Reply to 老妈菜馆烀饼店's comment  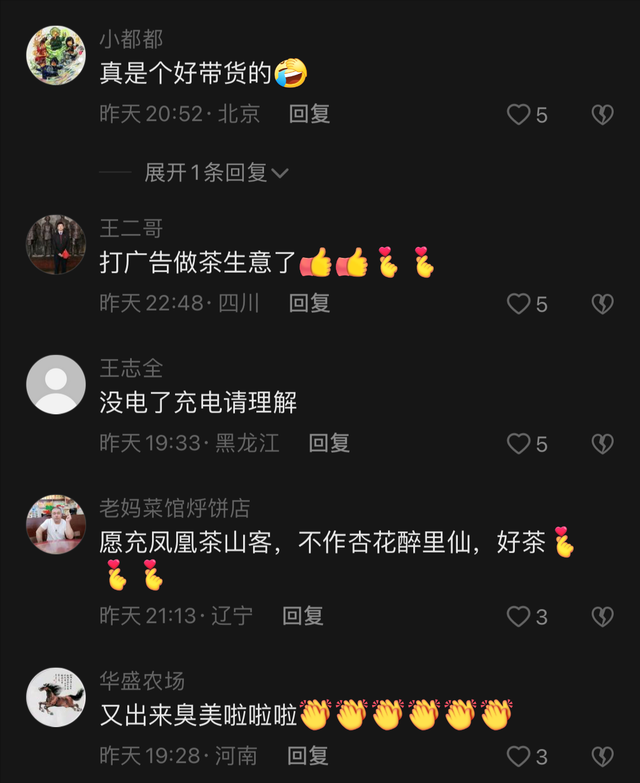pos(302,616)
